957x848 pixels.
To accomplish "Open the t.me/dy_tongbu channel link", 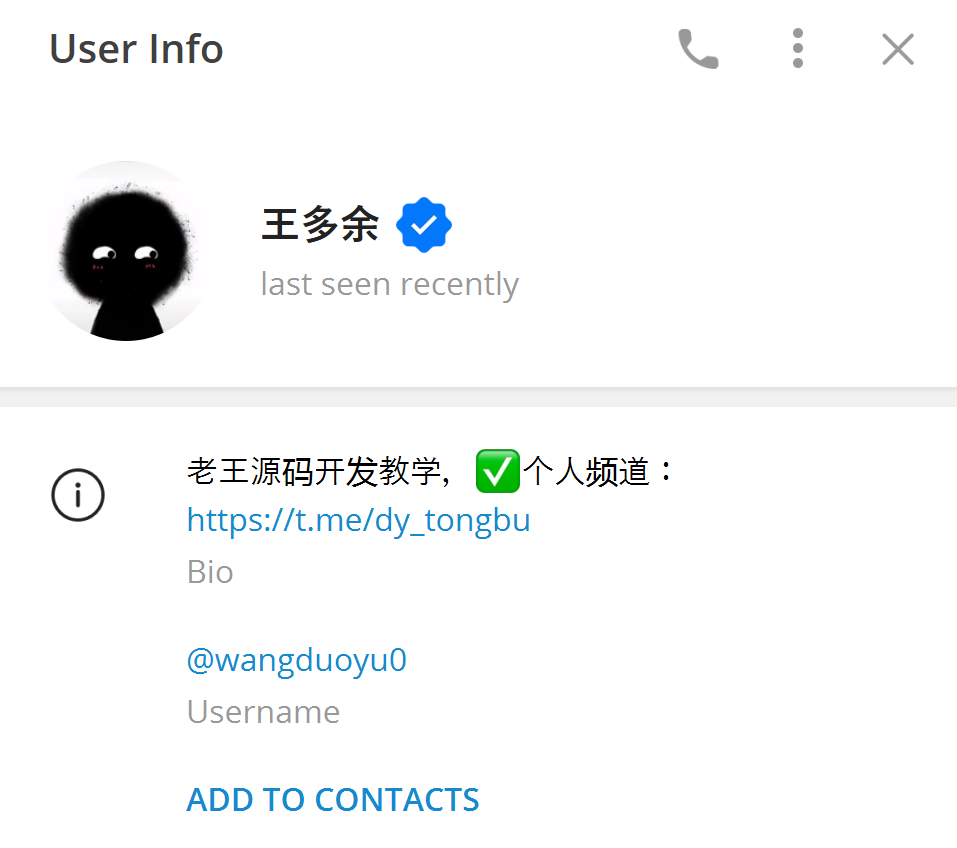I will (x=358, y=520).
